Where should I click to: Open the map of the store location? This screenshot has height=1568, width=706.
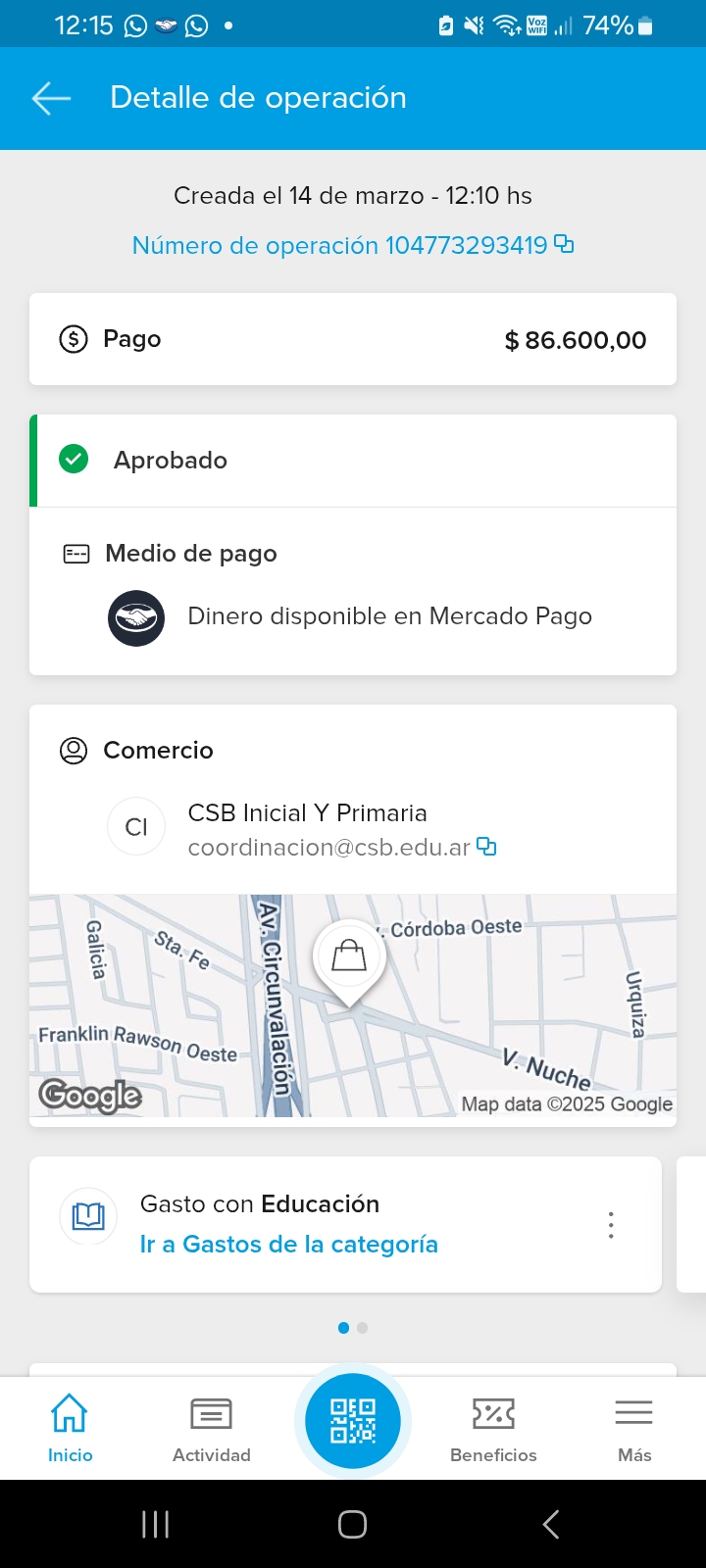point(353,1004)
